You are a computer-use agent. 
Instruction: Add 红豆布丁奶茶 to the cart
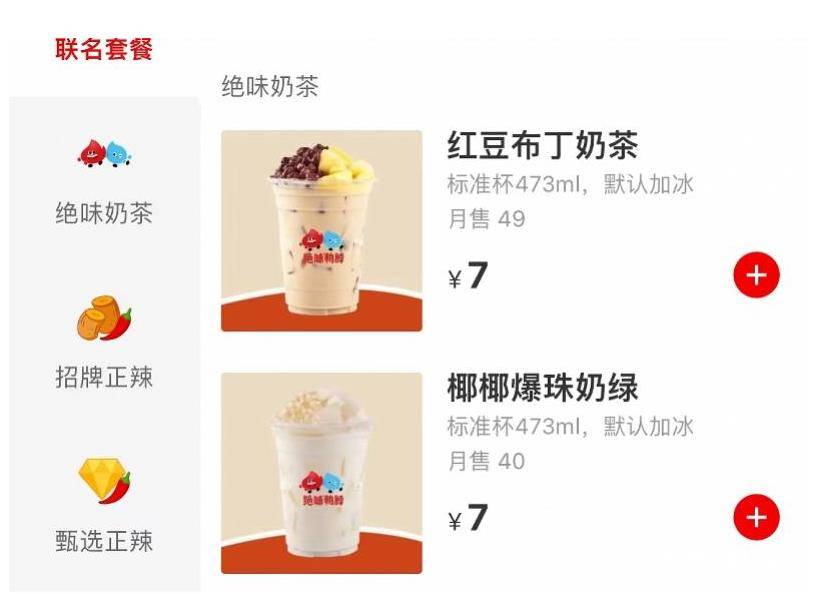click(756, 275)
